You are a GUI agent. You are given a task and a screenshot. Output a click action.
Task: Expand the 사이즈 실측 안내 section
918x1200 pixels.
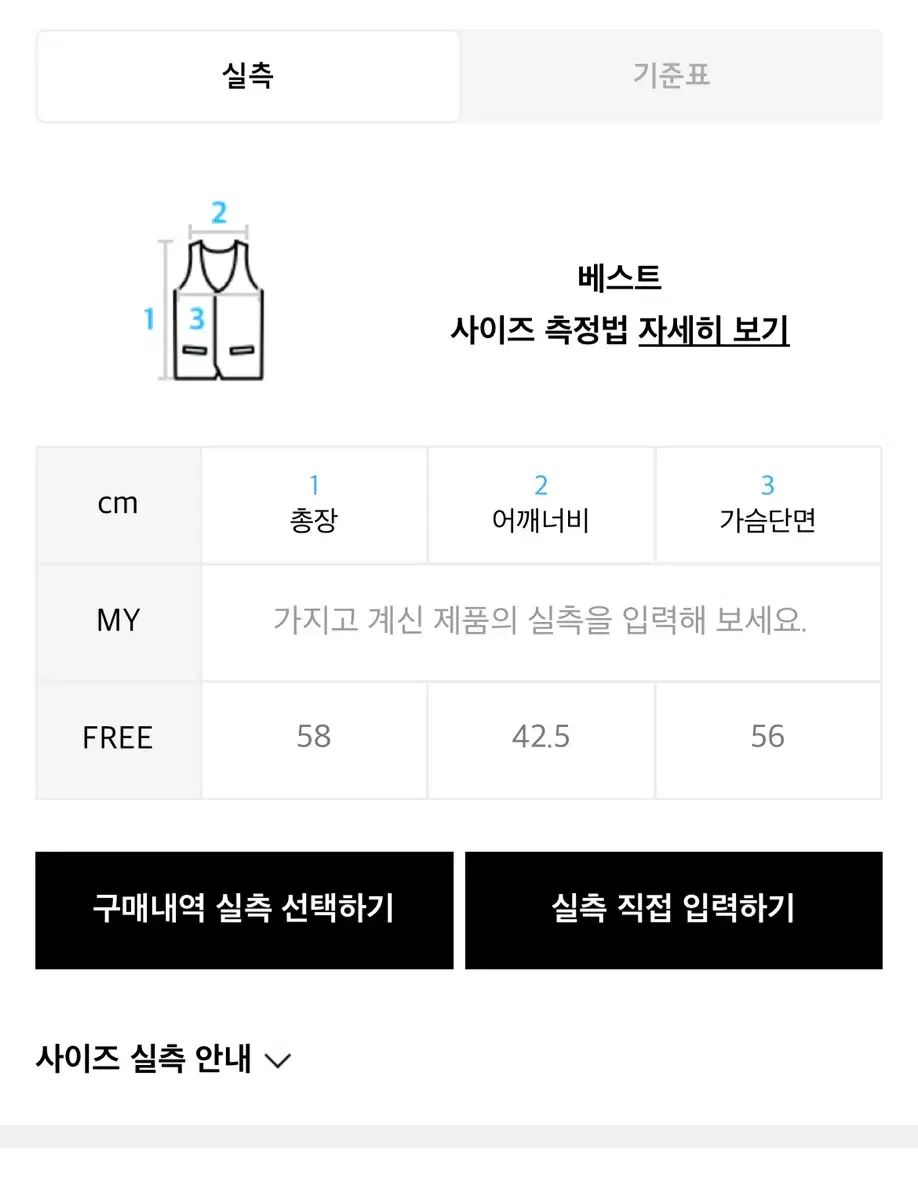point(163,1059)
